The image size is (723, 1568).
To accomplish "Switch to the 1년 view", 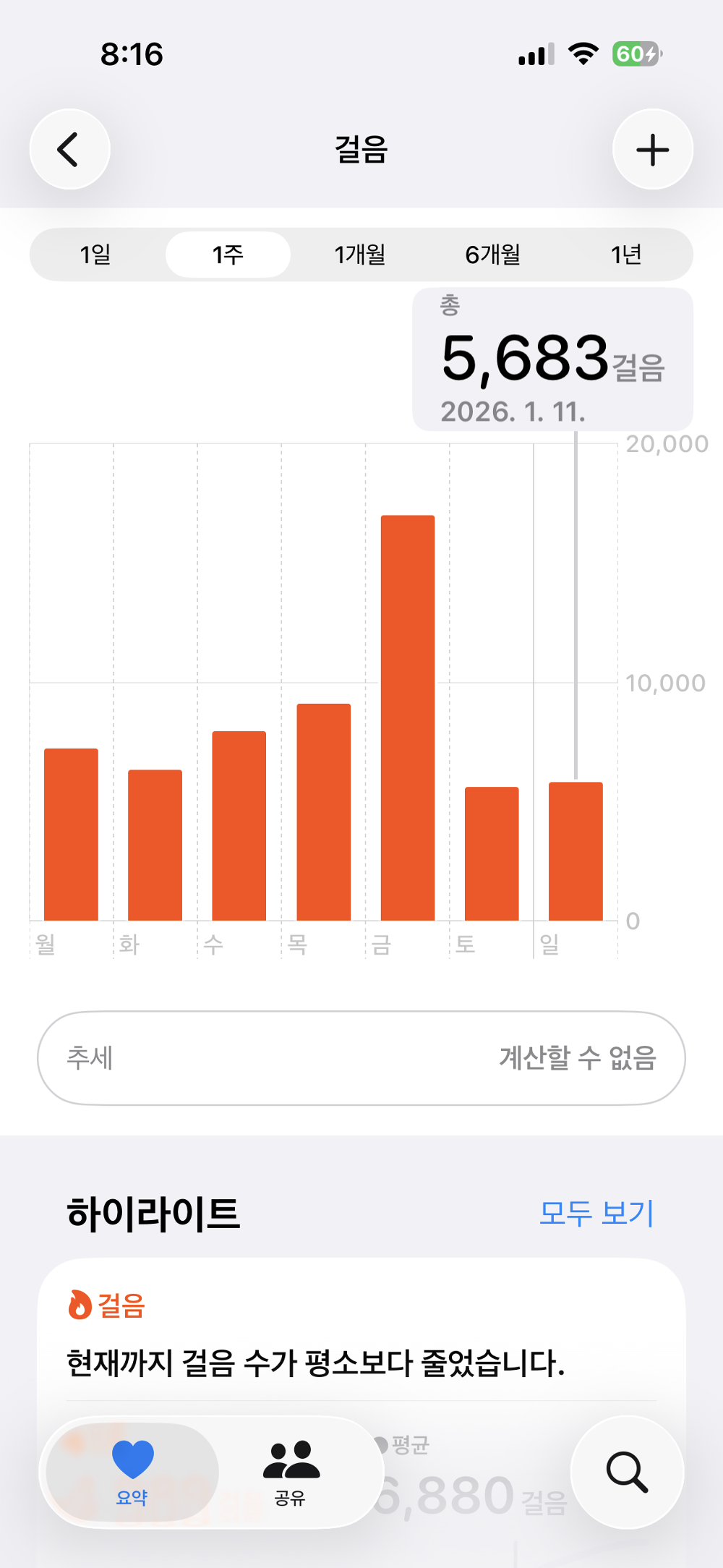I will click(x=626, y=255).
